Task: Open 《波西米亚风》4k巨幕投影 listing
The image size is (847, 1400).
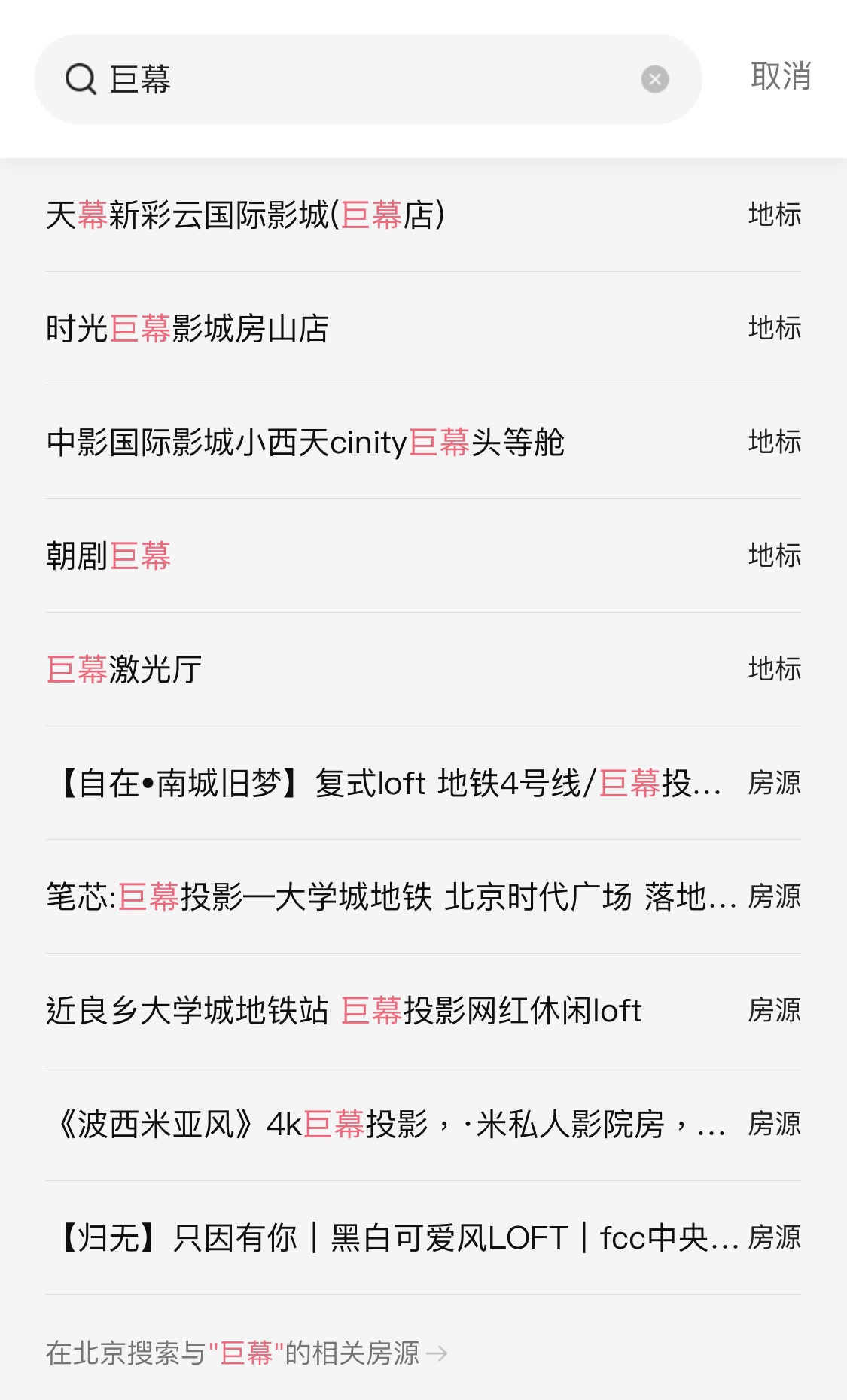Action: tap(423, 1125)
